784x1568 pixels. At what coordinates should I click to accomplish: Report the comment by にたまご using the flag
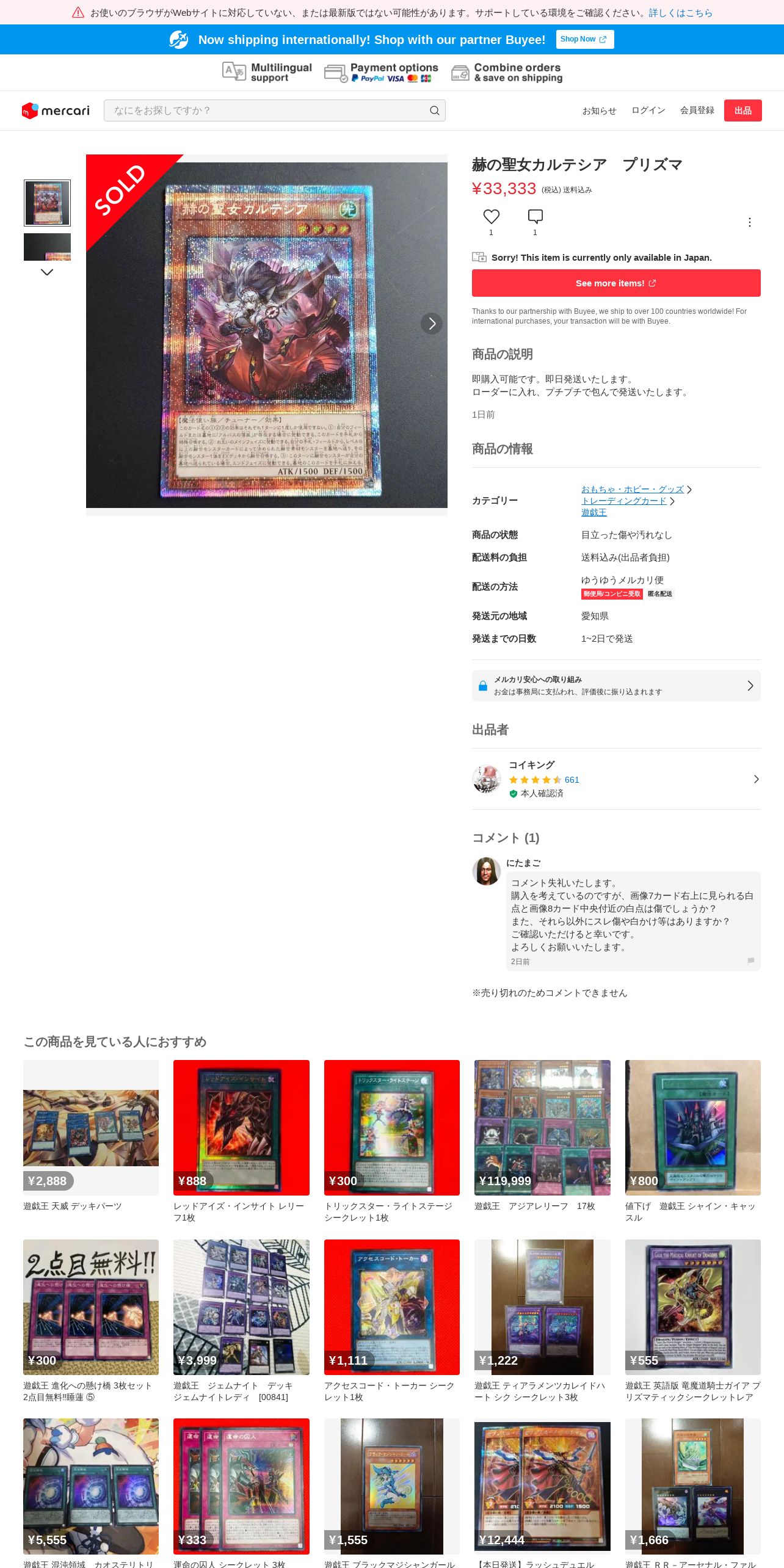(x=750, y=961)
